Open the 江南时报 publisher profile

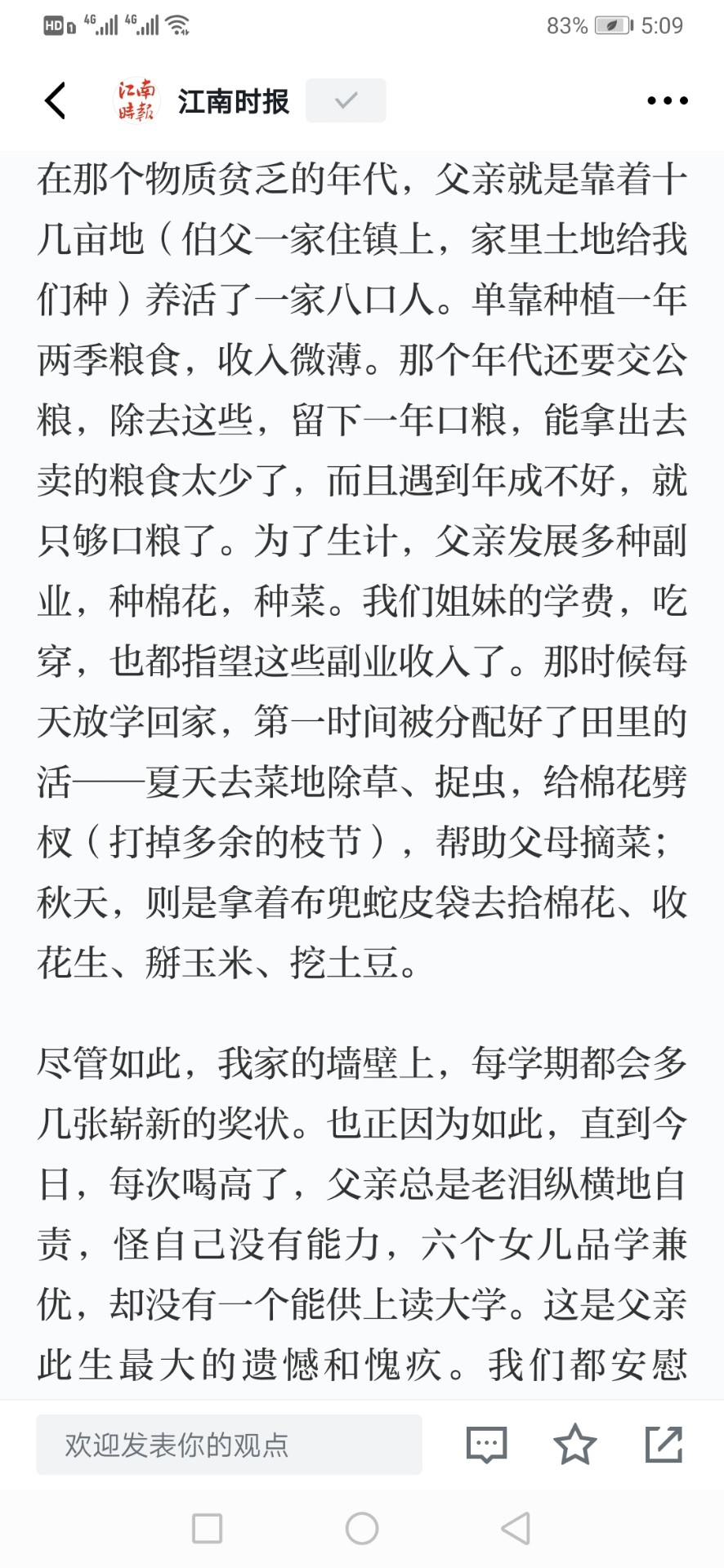pyautogui.click(x=201, y=101)
